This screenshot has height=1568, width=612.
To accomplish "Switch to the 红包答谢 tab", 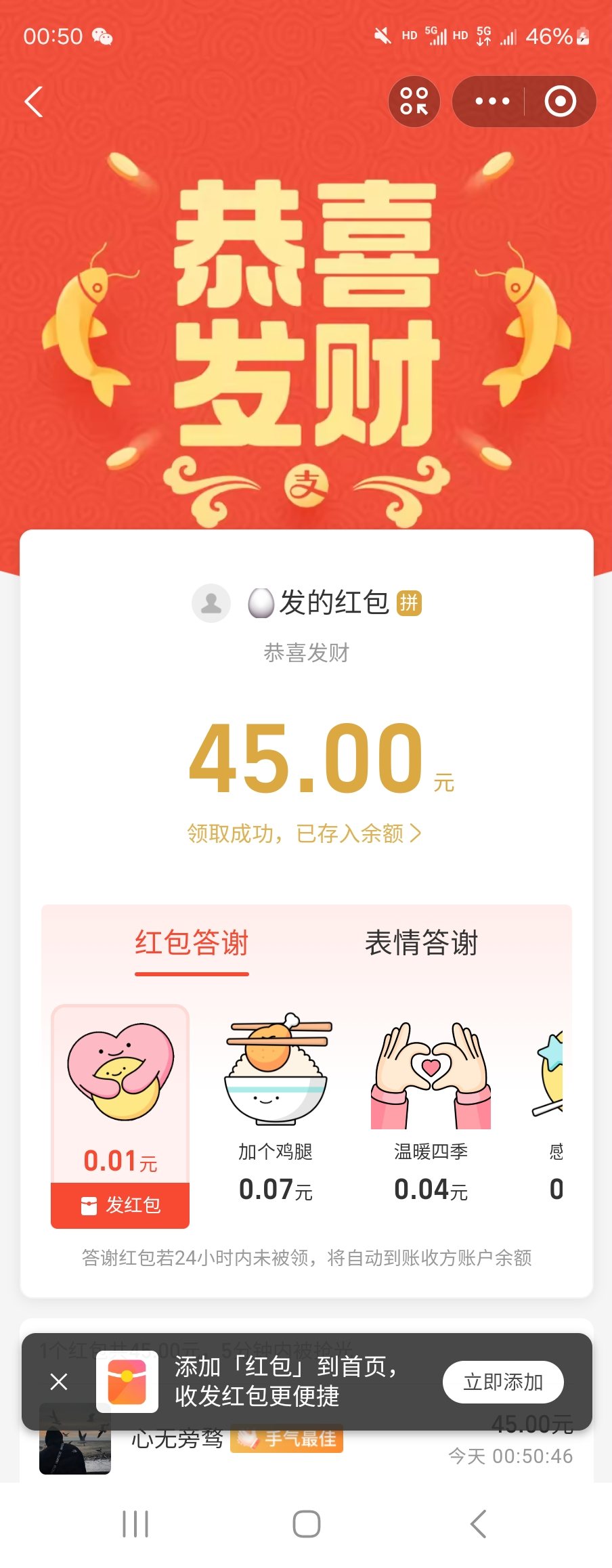I will coord(192,943).
